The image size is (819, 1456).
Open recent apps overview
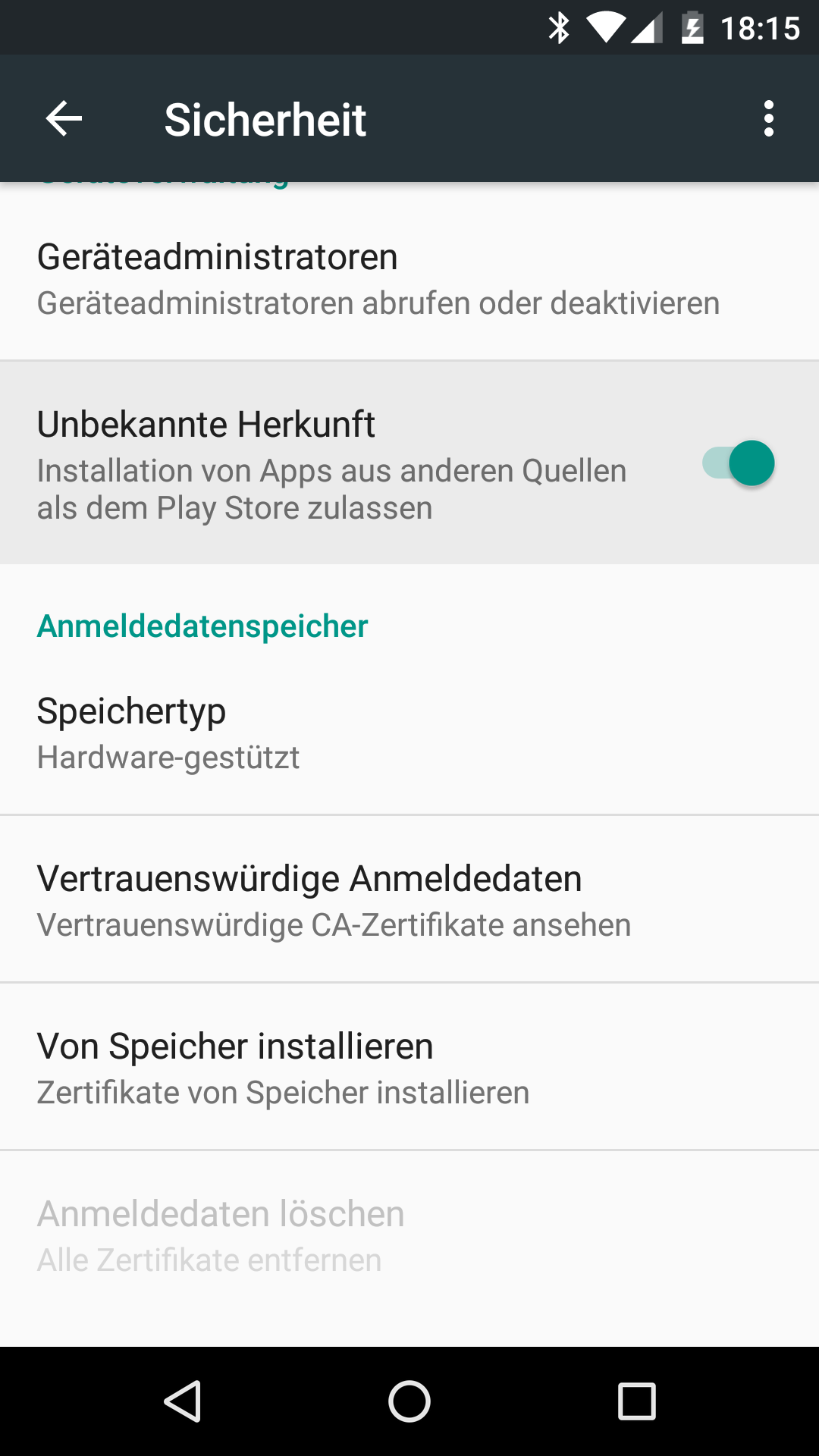click(636, 1401)
